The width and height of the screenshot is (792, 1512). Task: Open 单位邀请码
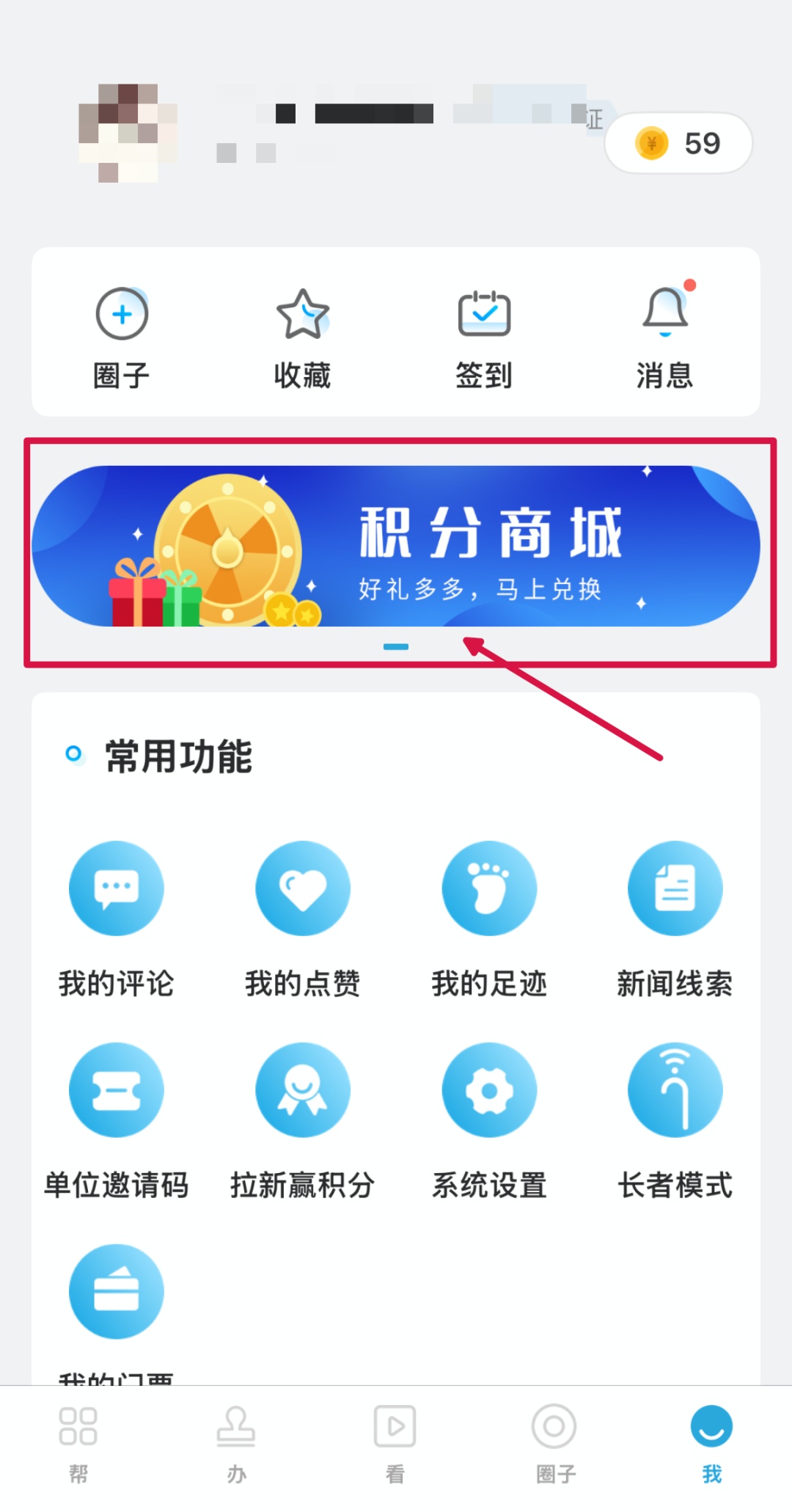click(117, 1120)
